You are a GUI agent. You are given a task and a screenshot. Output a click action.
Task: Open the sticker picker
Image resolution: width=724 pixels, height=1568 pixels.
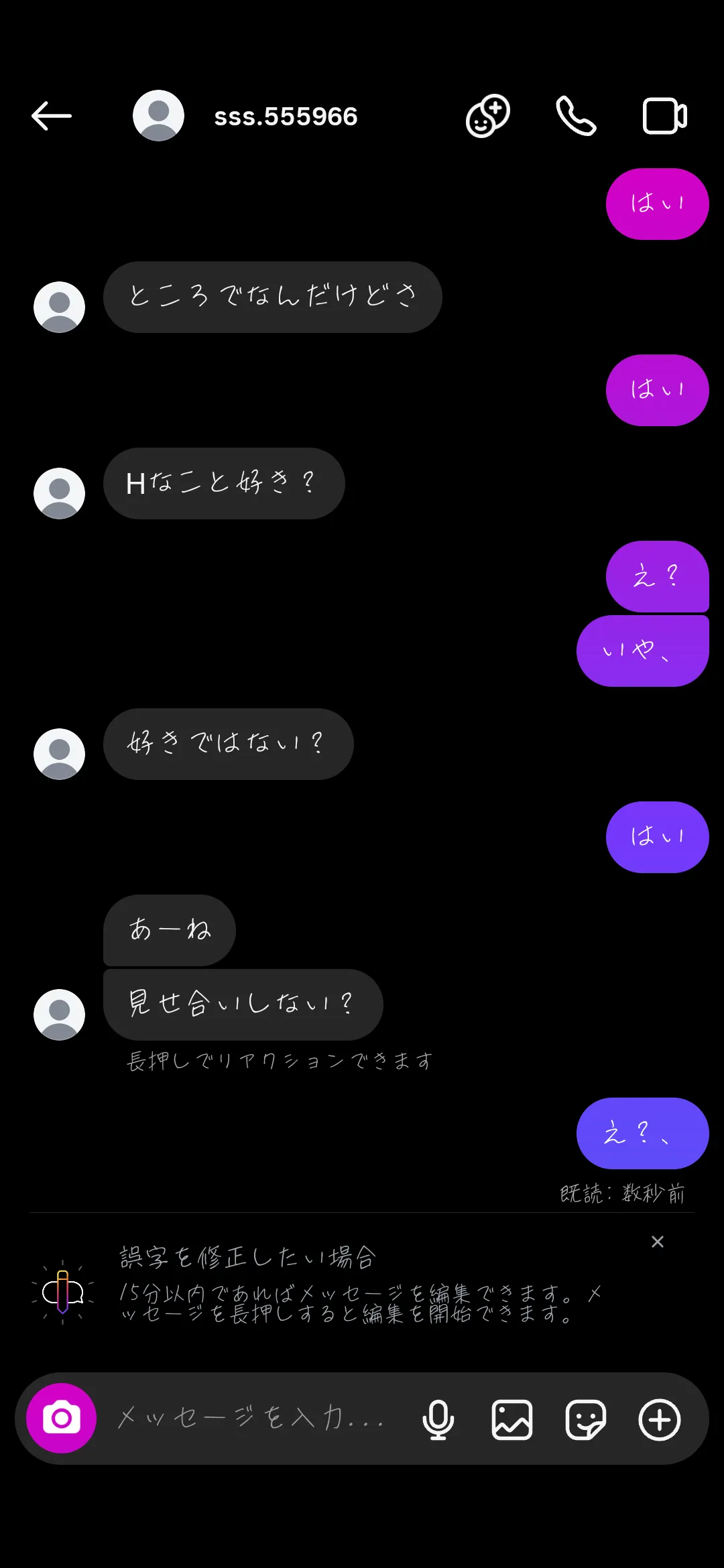(x=586, y=1419)
